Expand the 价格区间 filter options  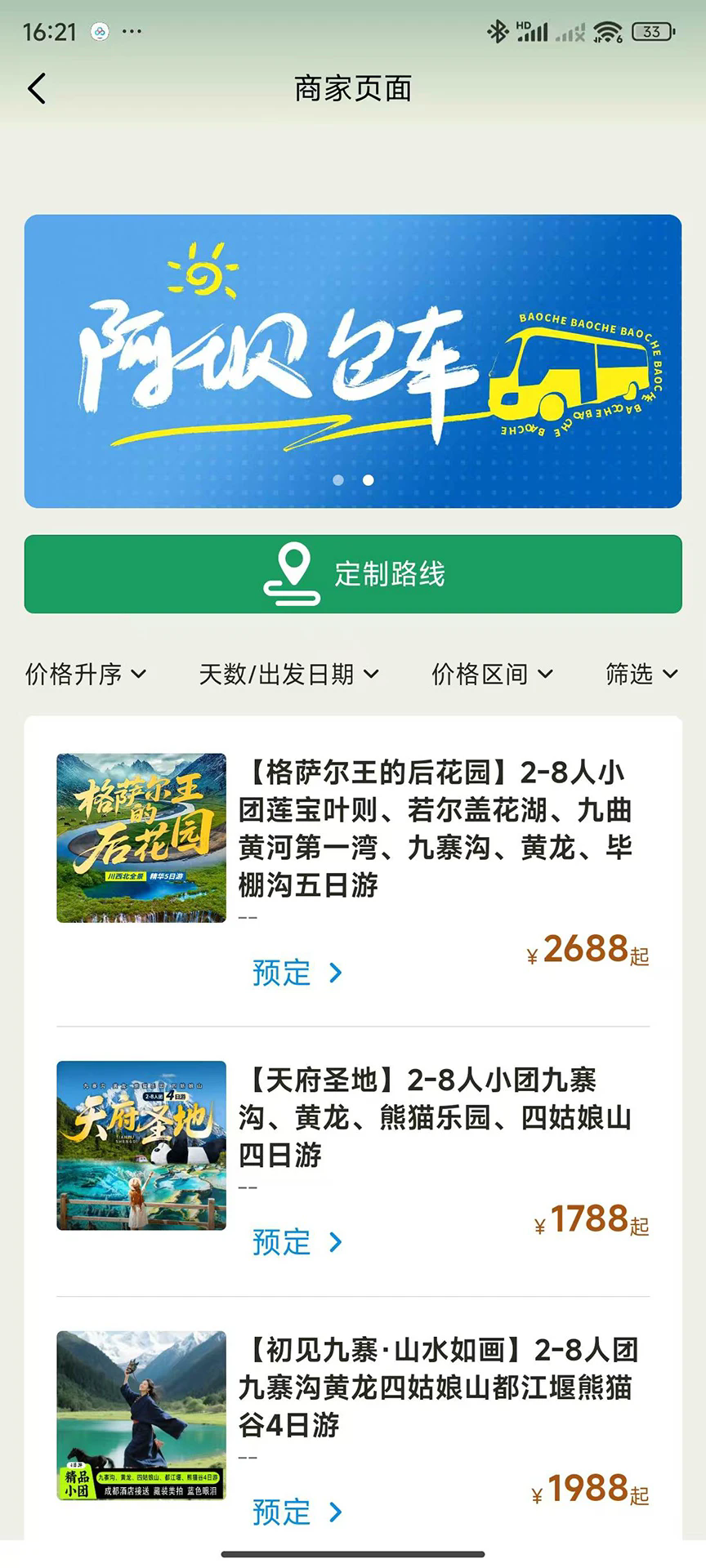click(491, 673)
